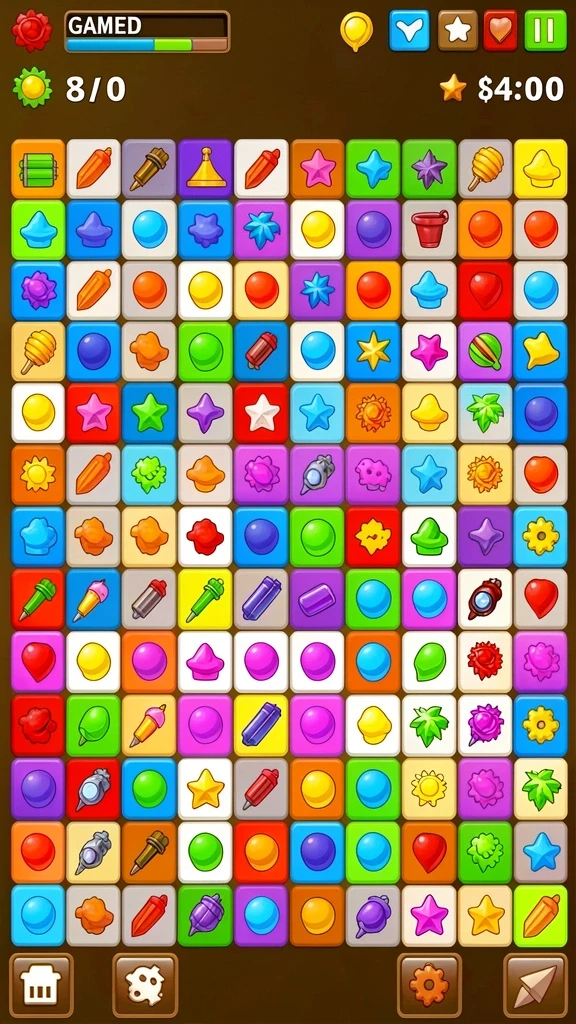
Task: Select the green barrel tile on orange
Action: pyautogui.click(x=38, y=168)
